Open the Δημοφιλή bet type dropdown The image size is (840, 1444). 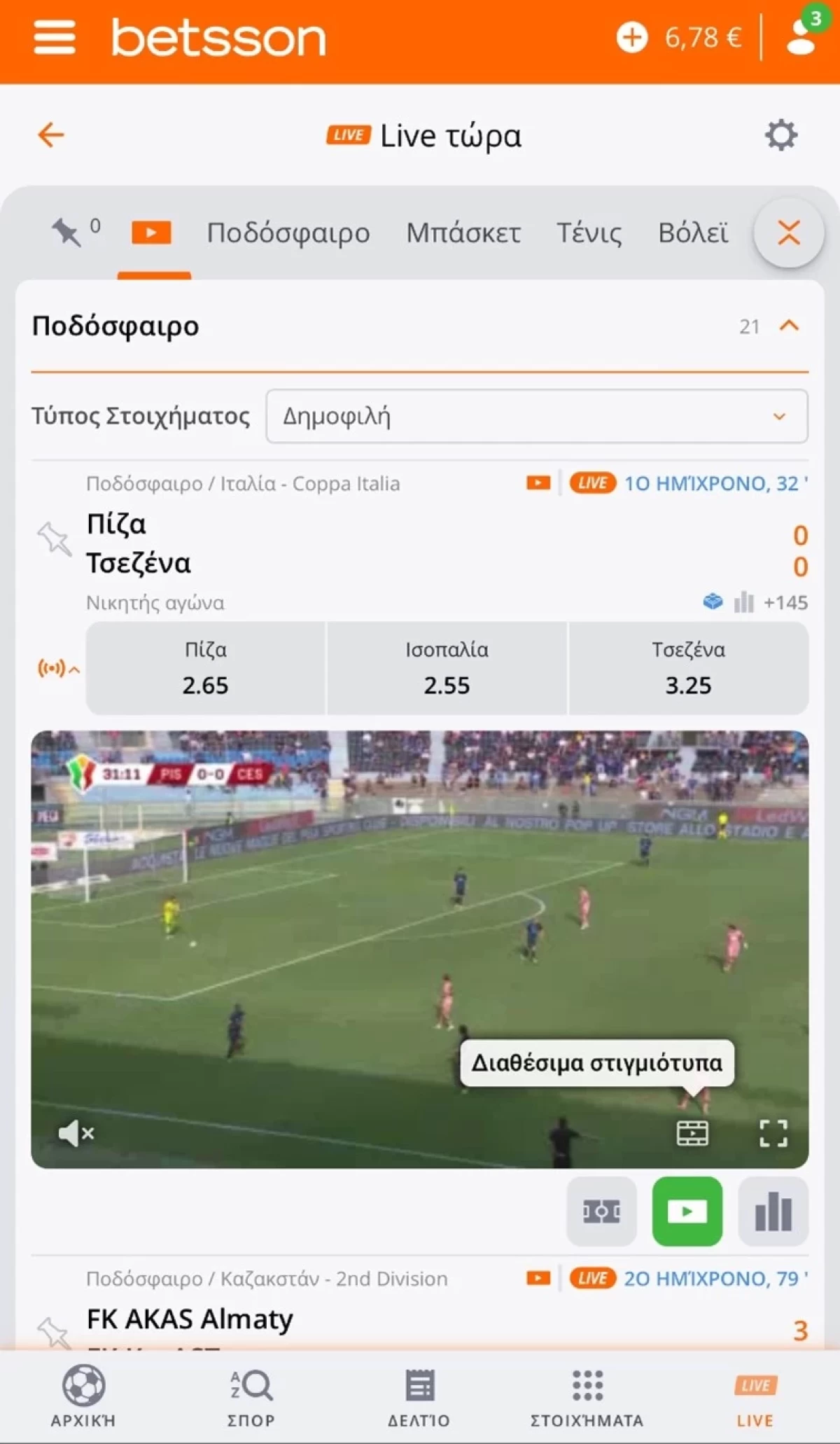[x=537, y=416]
